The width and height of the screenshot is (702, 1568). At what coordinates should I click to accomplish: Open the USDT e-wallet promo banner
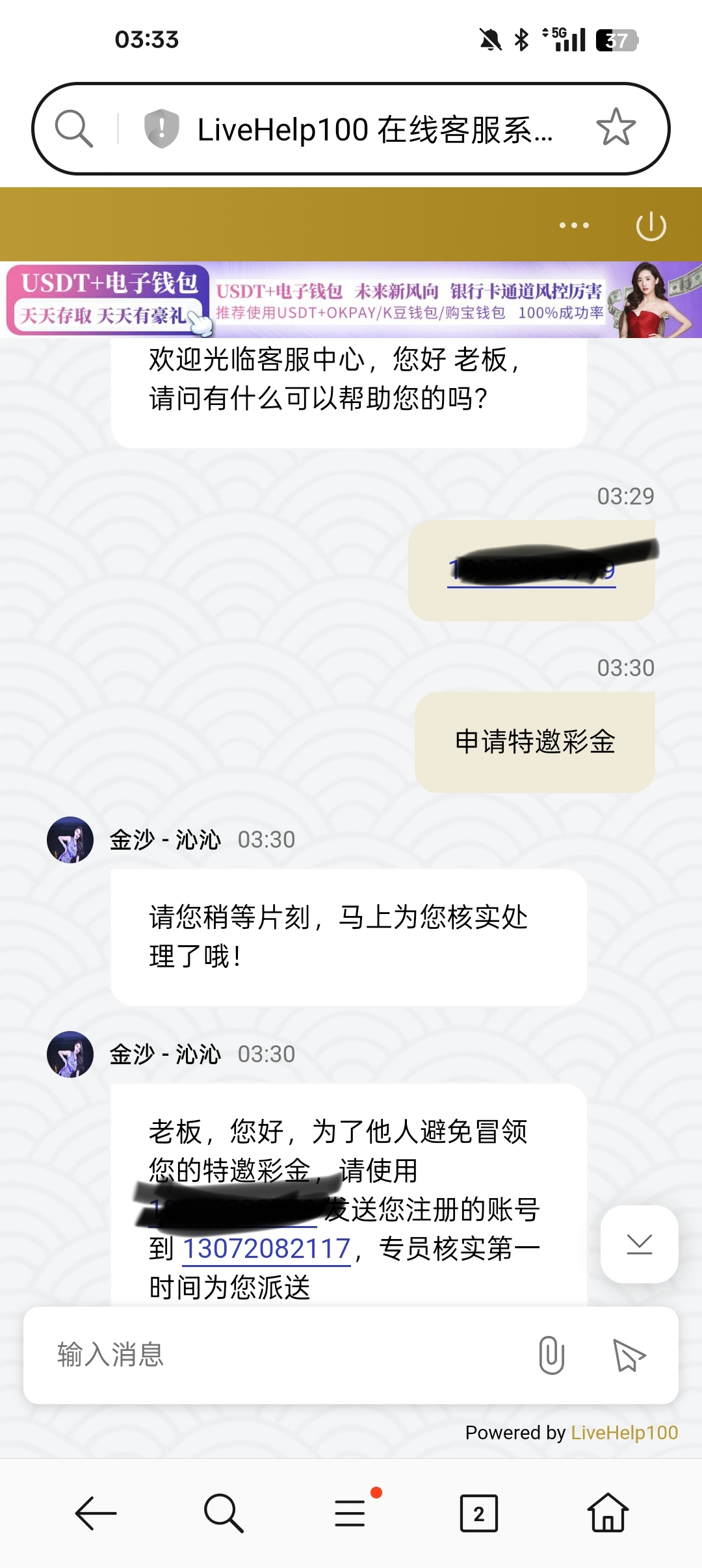[351, 300]
